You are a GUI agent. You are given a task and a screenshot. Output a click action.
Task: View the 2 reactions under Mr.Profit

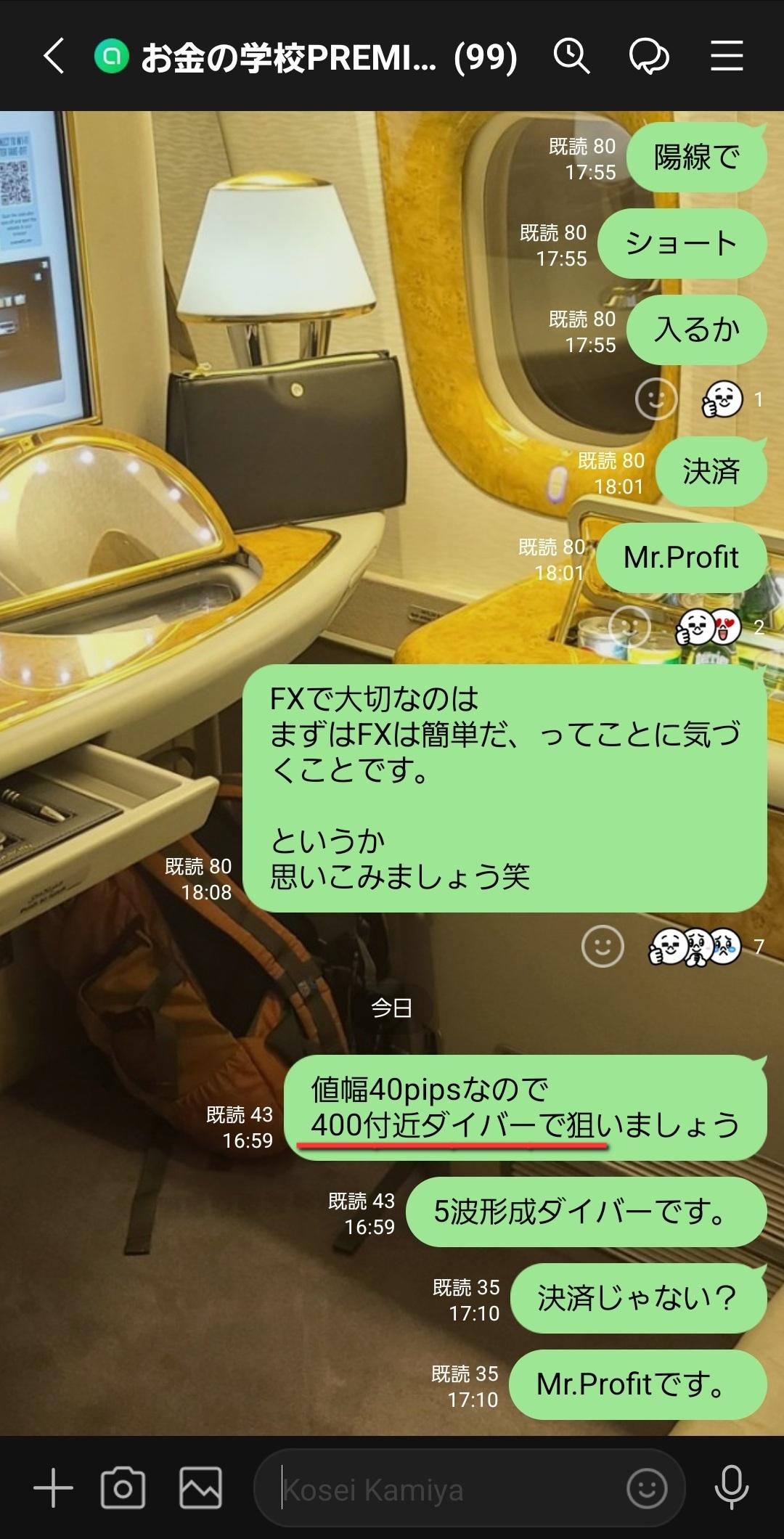(719, 626)
